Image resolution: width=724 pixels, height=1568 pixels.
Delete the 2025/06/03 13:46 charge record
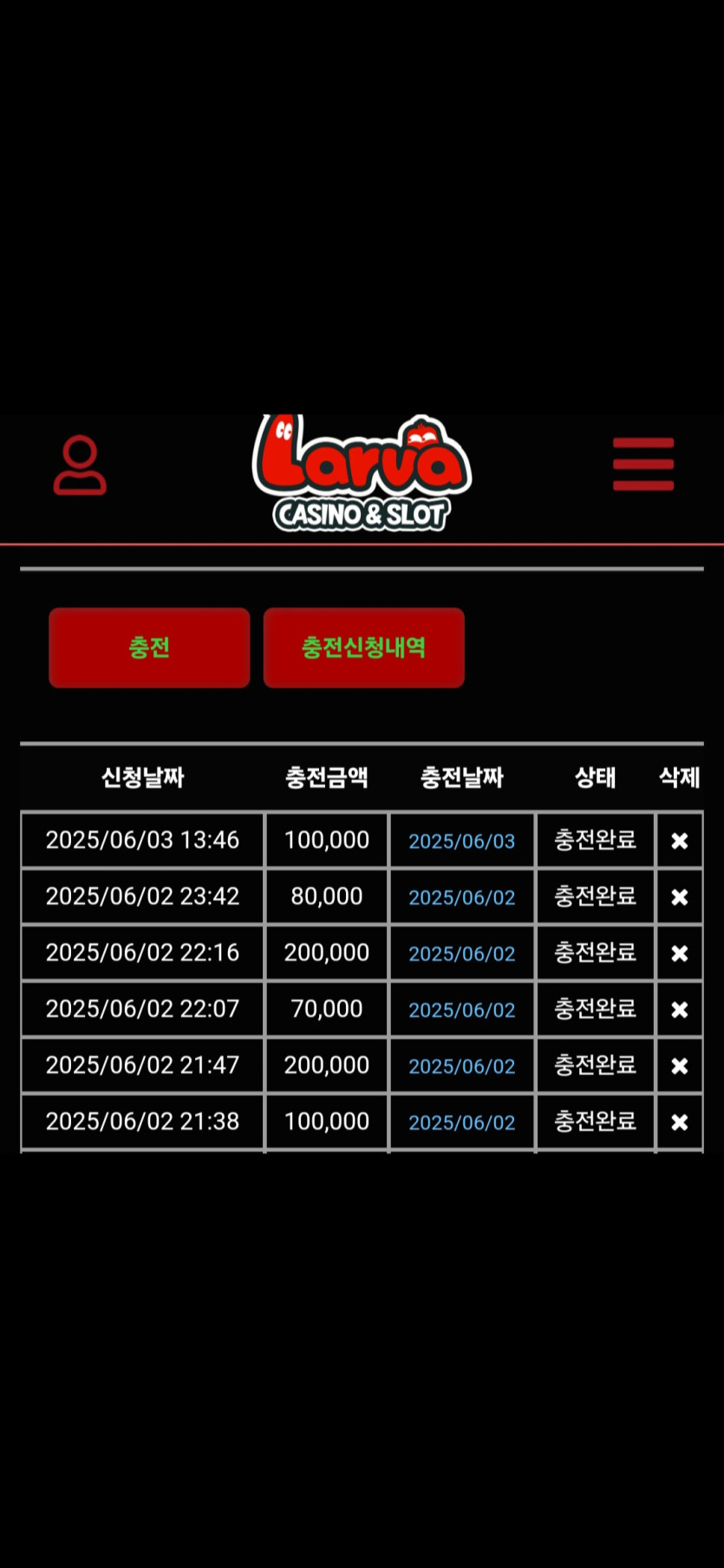pos(680,841)
